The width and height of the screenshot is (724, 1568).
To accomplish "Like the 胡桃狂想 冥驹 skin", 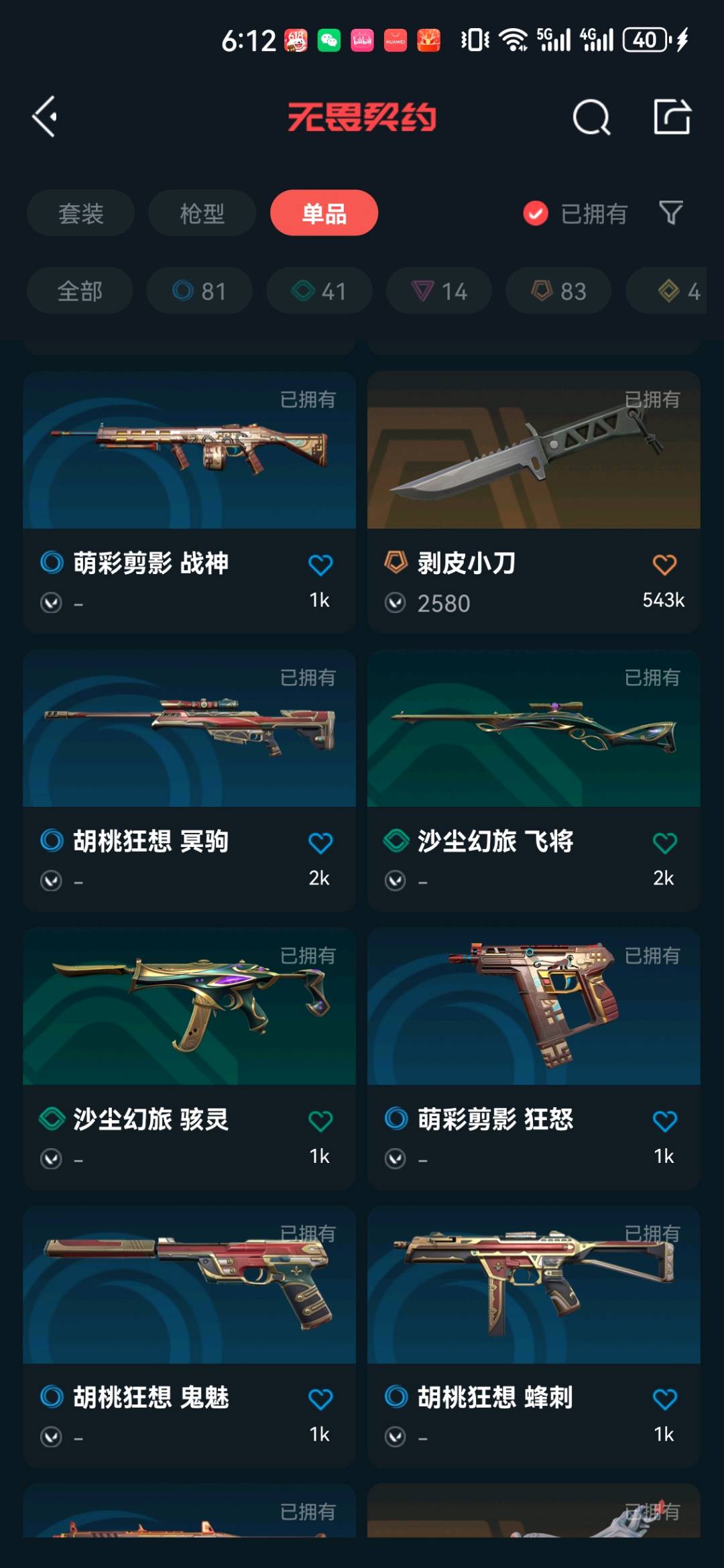I will coord(320,843).
